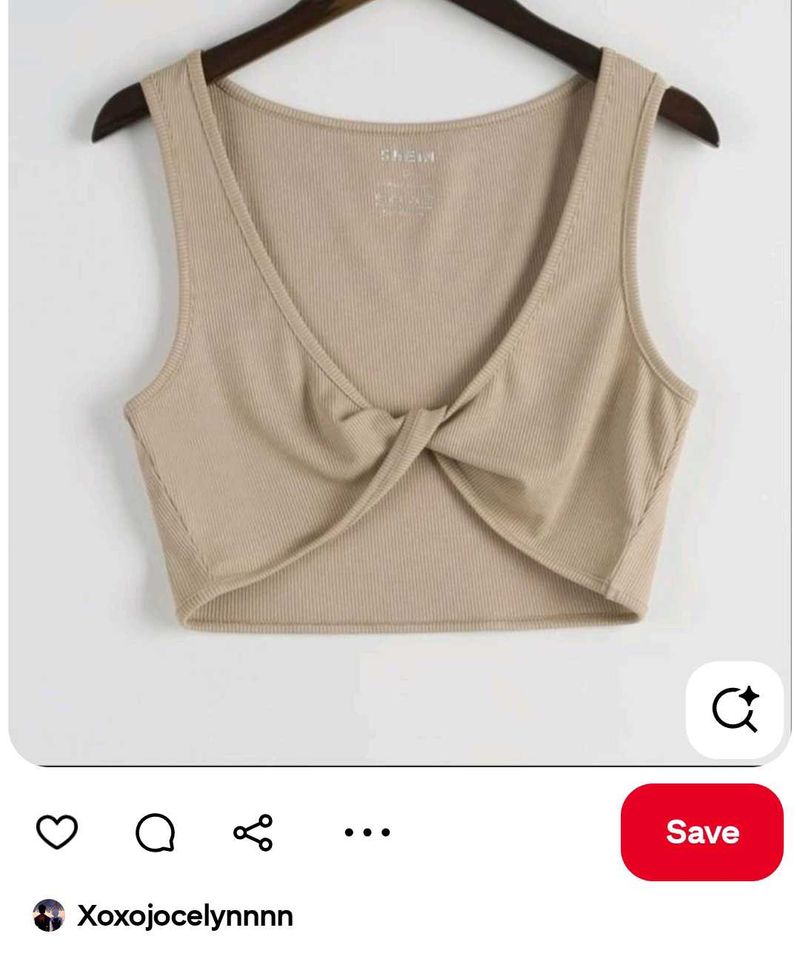Open Xoxojocelynnnn's profile
This screenshot has height=964, width=800.
(x=184, y=915)
